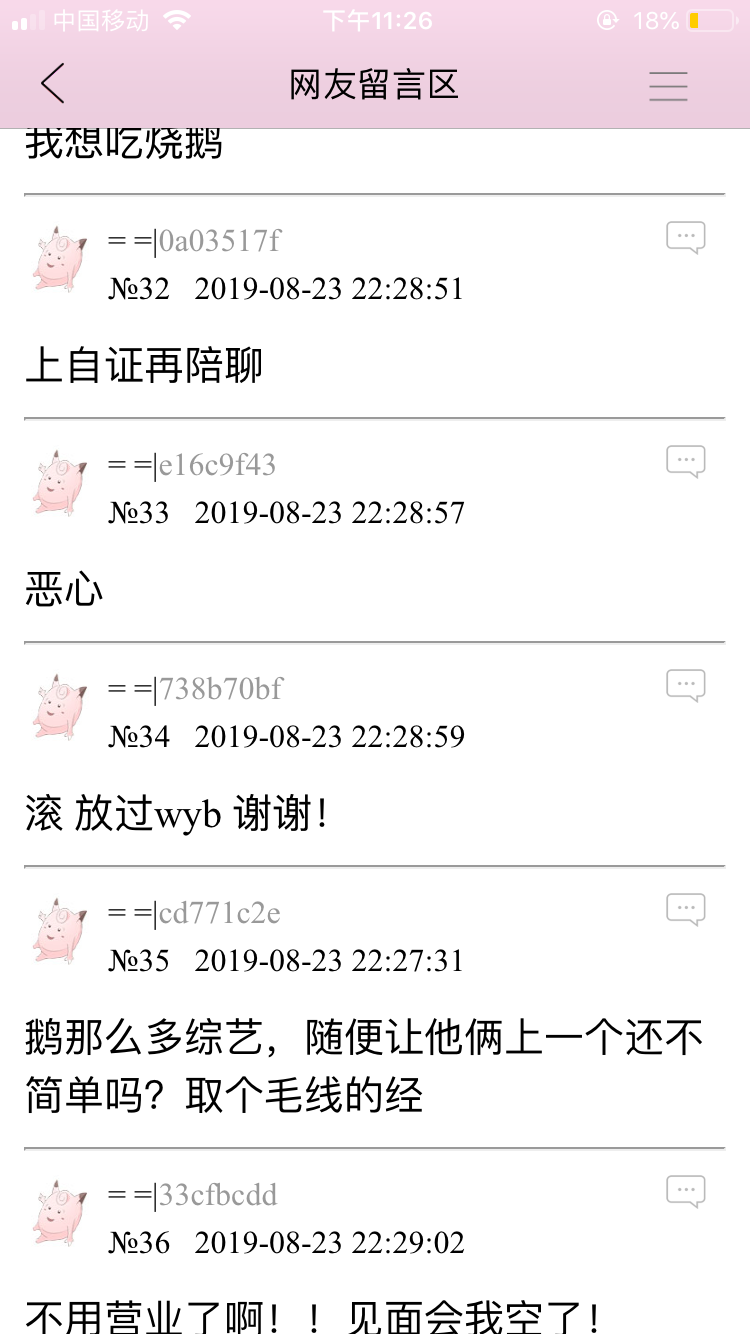Open the reply icon on post №32
The height and width of the screenshot is (1334, 750).
click(685, 236)
